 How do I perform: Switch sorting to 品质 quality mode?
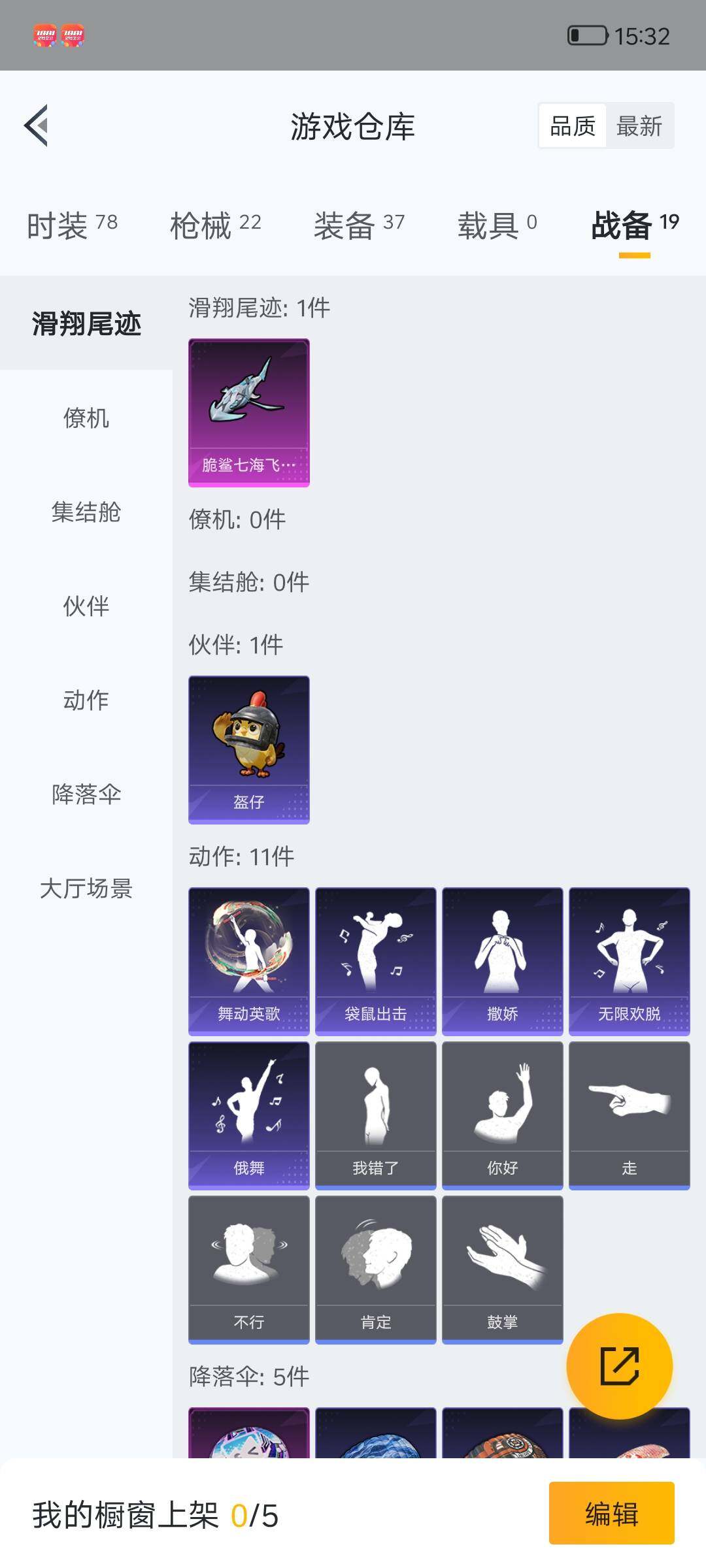[571, 125]
